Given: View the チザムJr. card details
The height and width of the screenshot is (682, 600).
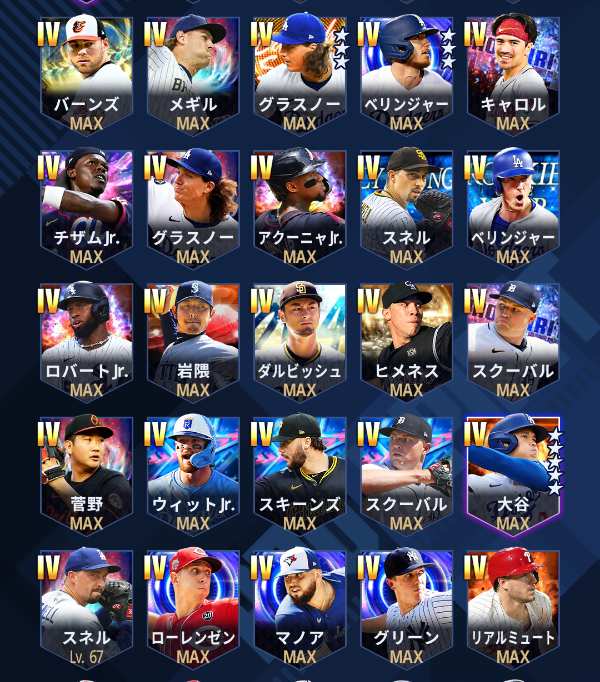Looking at the screenshot, I should (x=86, y=208).
